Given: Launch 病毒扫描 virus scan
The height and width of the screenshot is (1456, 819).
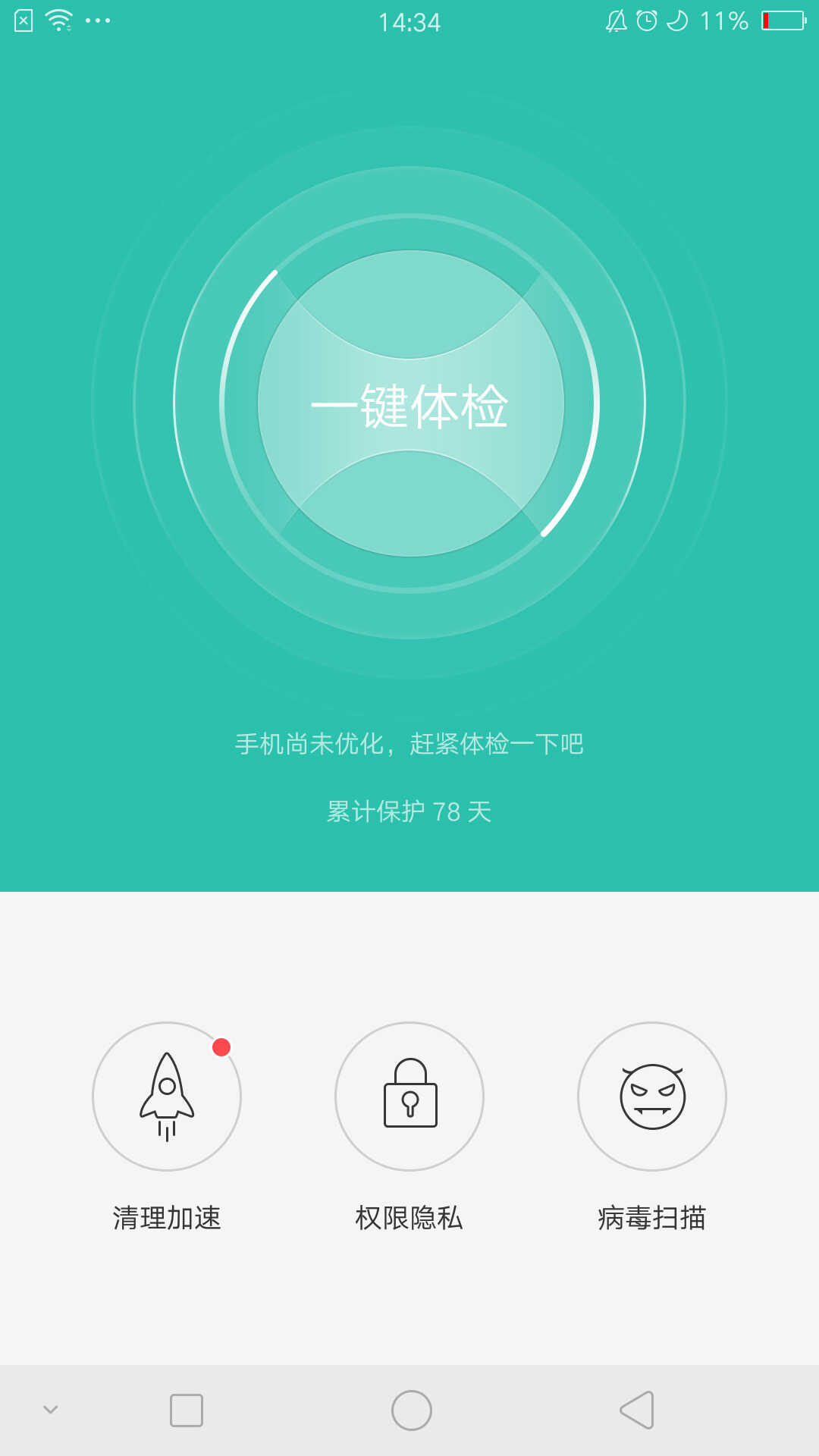Looking at the screenshot, I should coord(652,1097).
